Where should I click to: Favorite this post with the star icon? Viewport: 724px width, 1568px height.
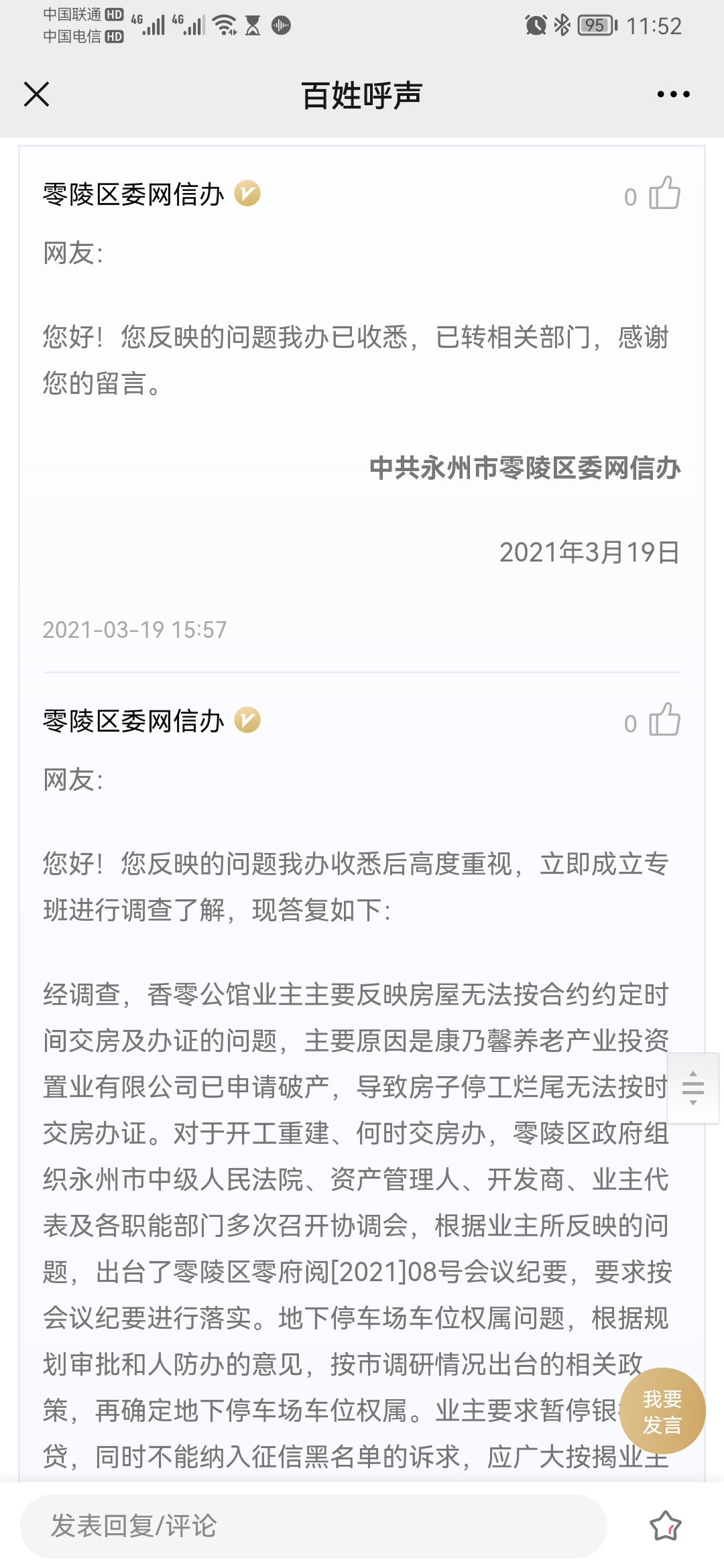pyautogui.click(x=665, y=1526)
